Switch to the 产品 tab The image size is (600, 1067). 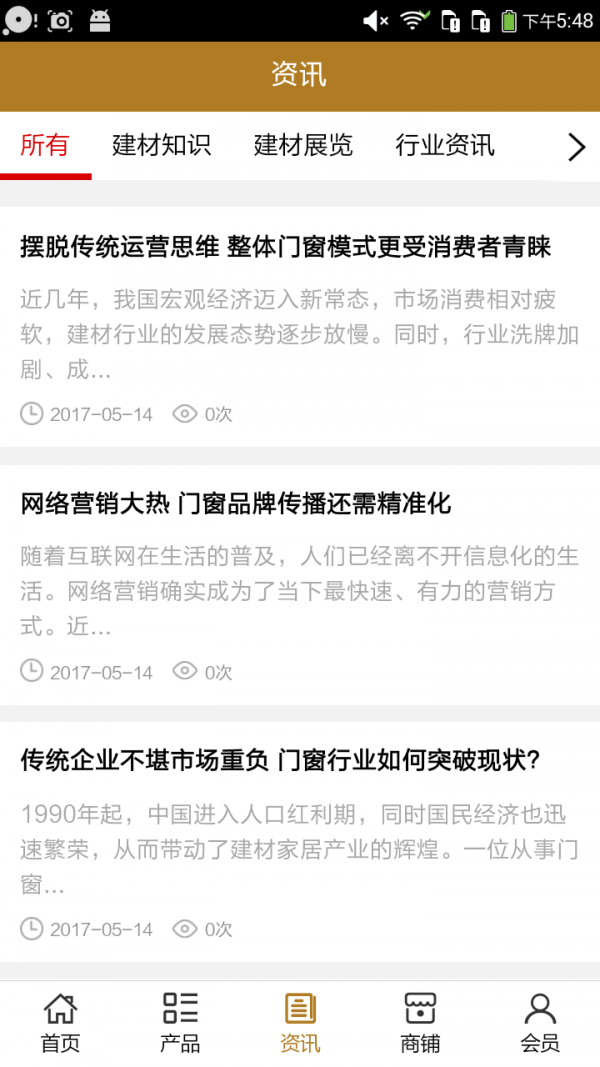(x=180, y=1023)
